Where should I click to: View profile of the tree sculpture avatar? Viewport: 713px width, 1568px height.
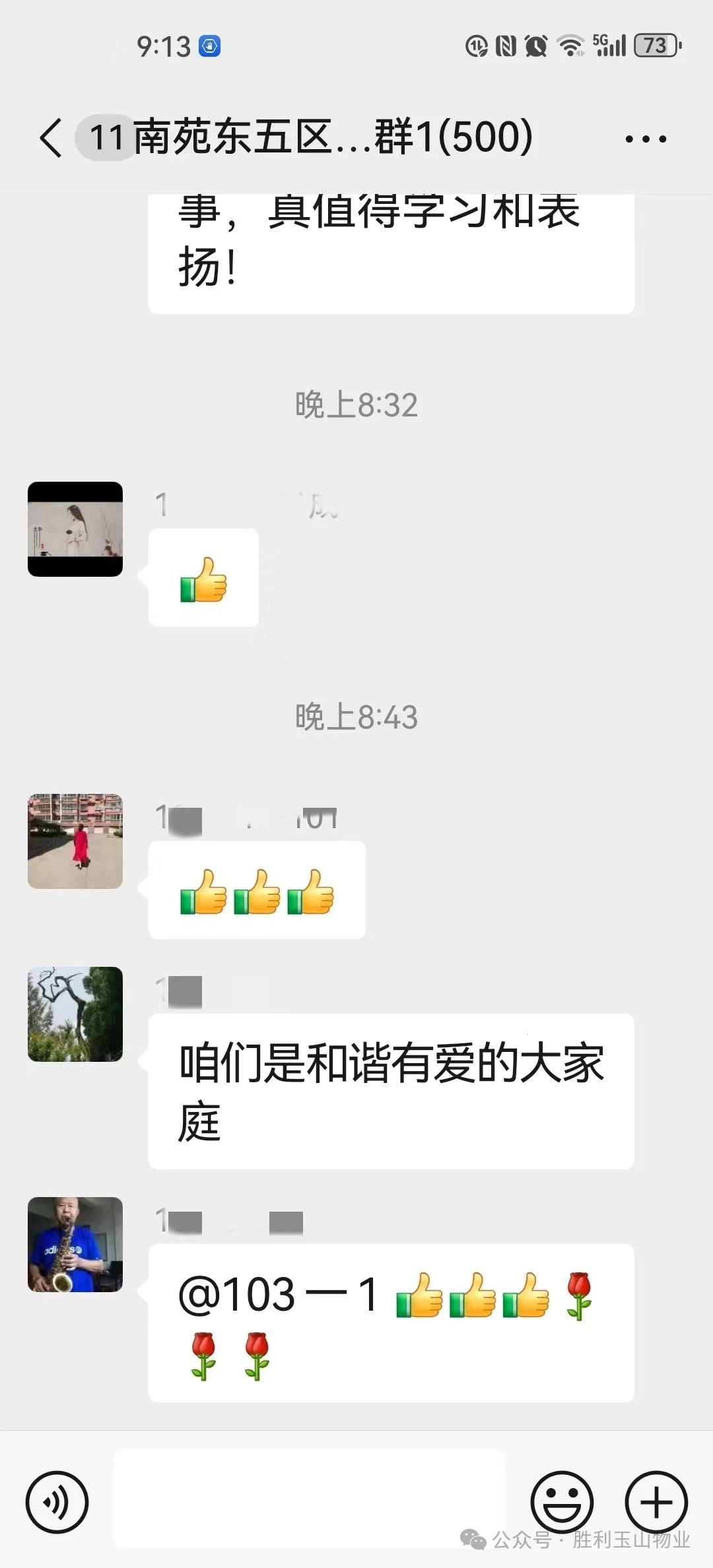(75, 1014)
